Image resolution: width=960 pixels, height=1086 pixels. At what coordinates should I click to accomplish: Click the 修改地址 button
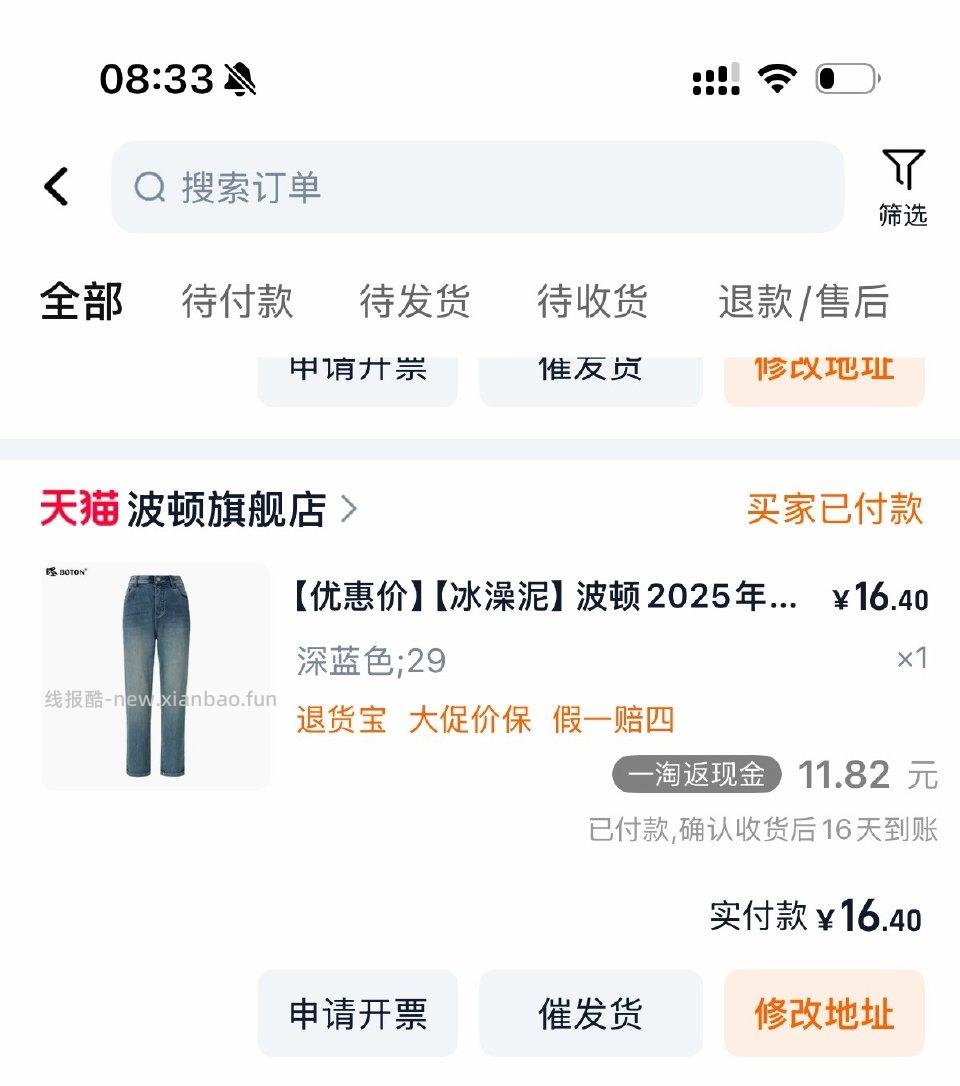822,1013
